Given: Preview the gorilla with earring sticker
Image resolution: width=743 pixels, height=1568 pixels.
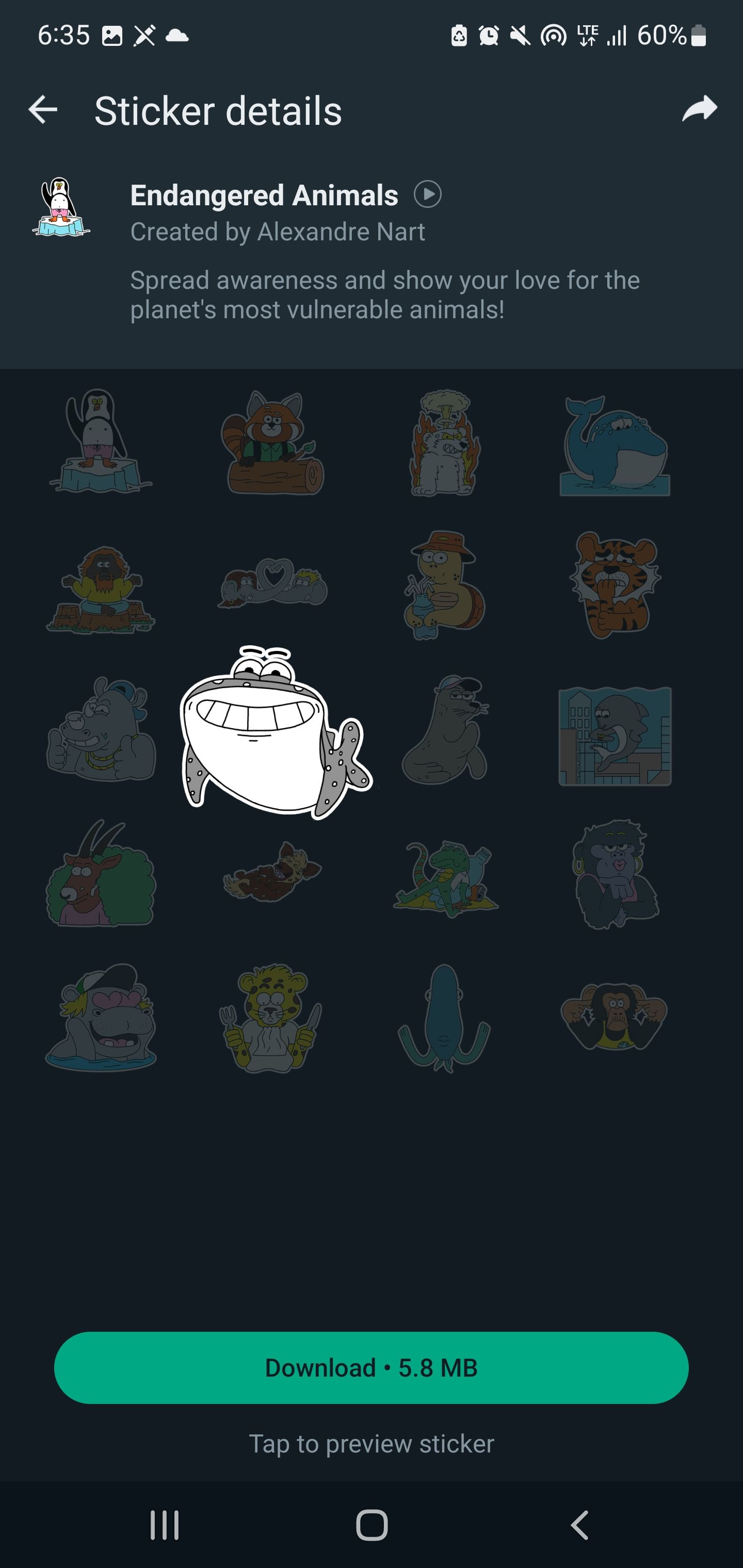Looking at the screenshot, I should pyautogui.click(x=615, y=874).
